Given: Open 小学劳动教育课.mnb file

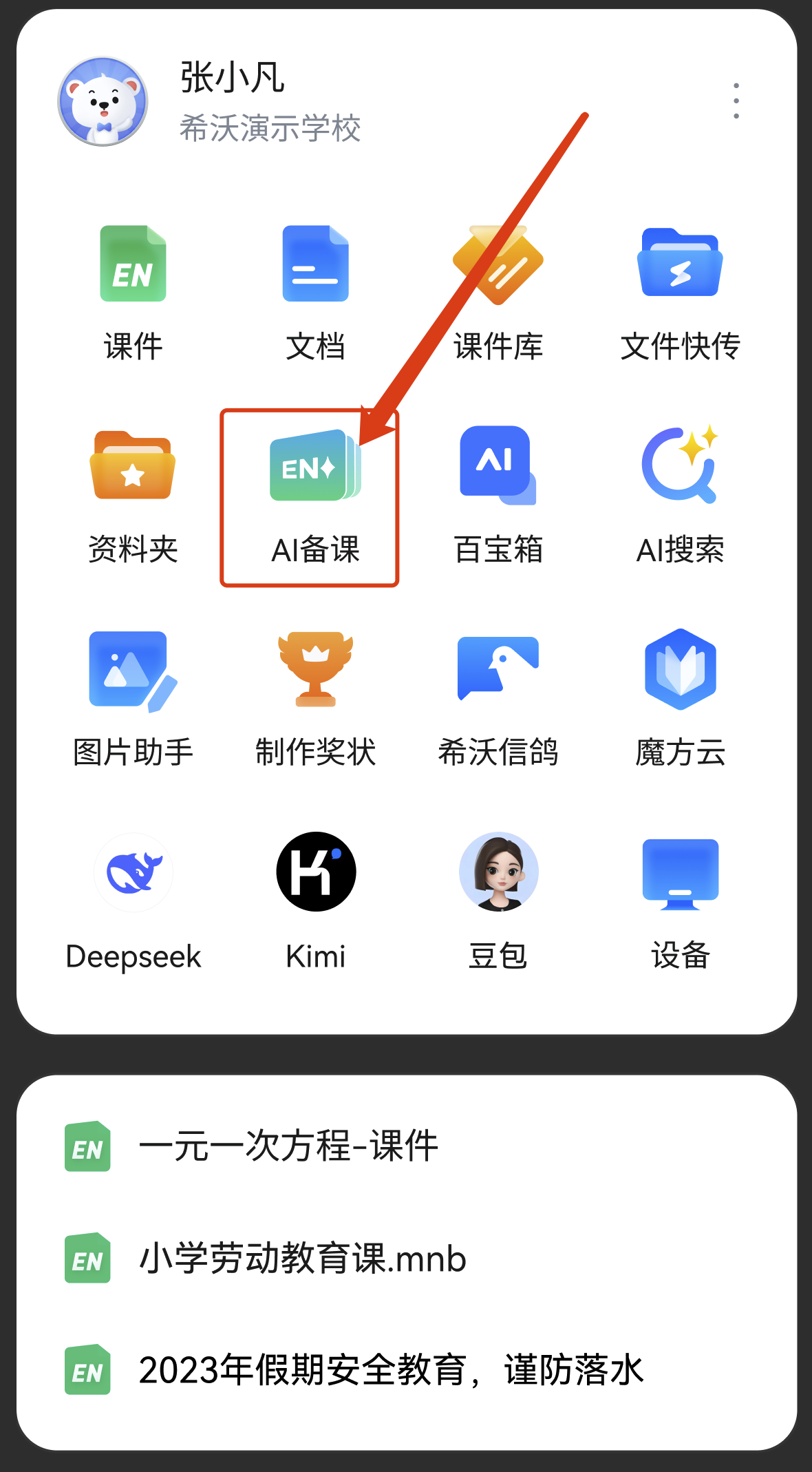Looking at the screenshot, I should click(x=301, y=1259).
